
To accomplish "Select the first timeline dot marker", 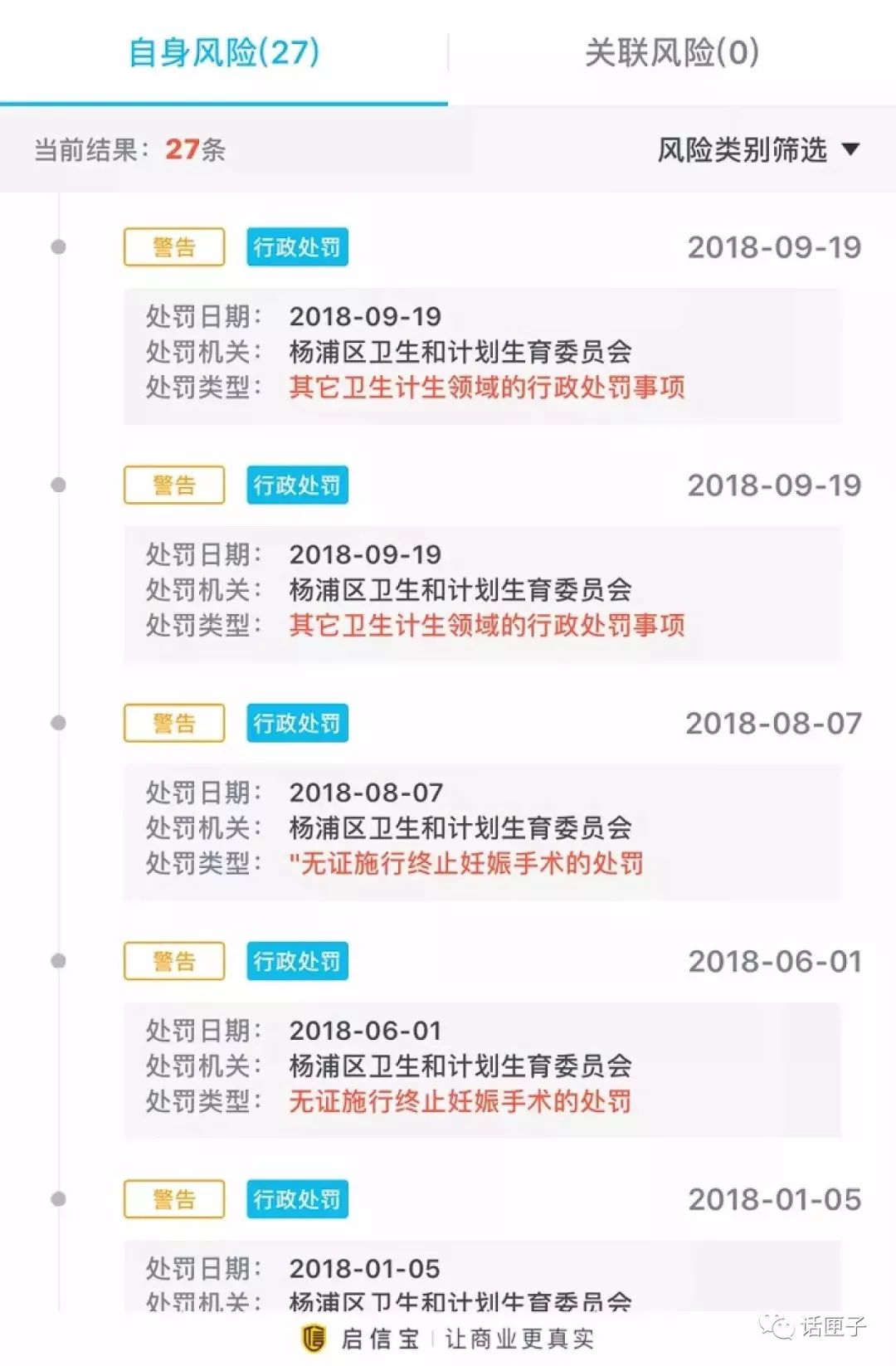I will click(56, 246).
